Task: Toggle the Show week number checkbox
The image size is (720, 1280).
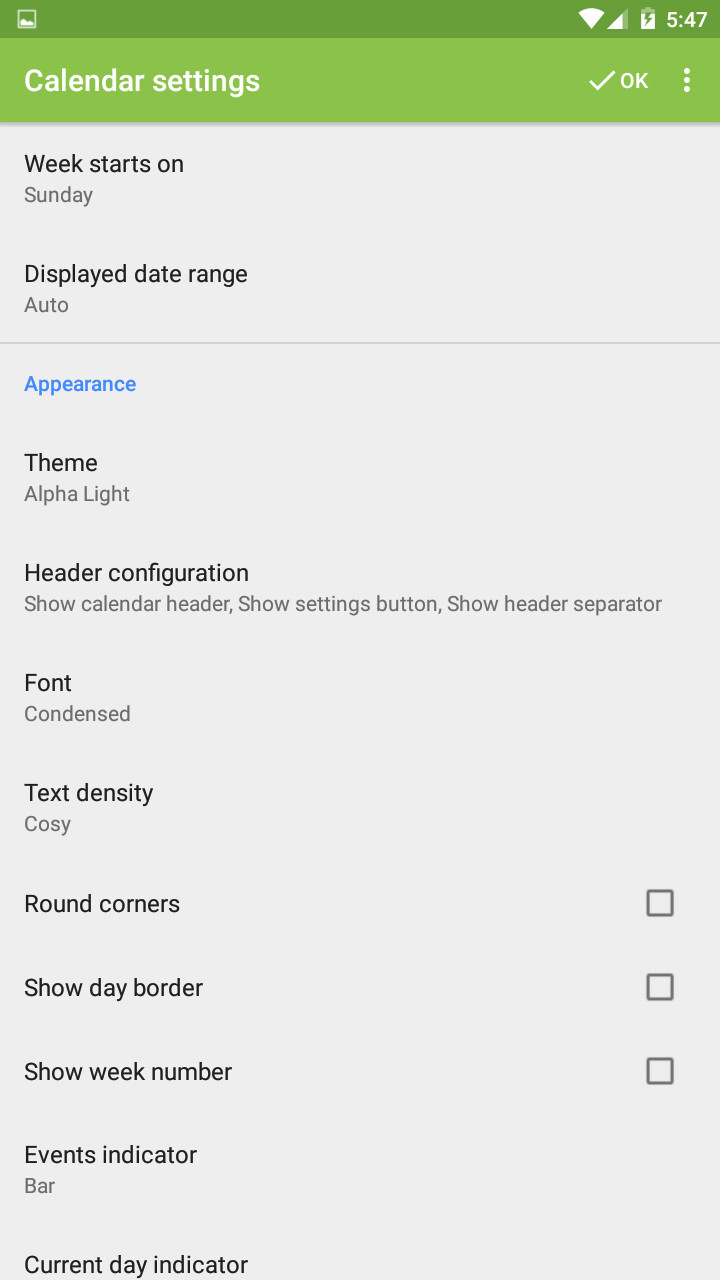Action: click(660, 1071)
